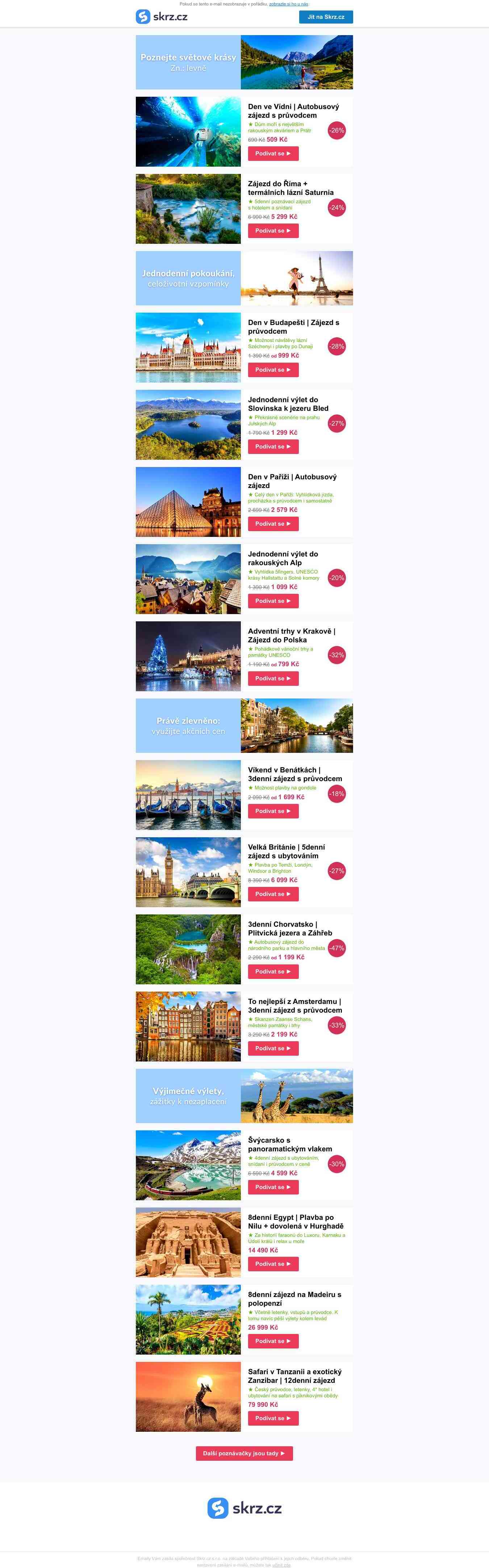This screenshot has height=1568, width=489.
Task: Tap 'Podívat se' for Safari v Tanzanii
Action: click(273, 1418)
